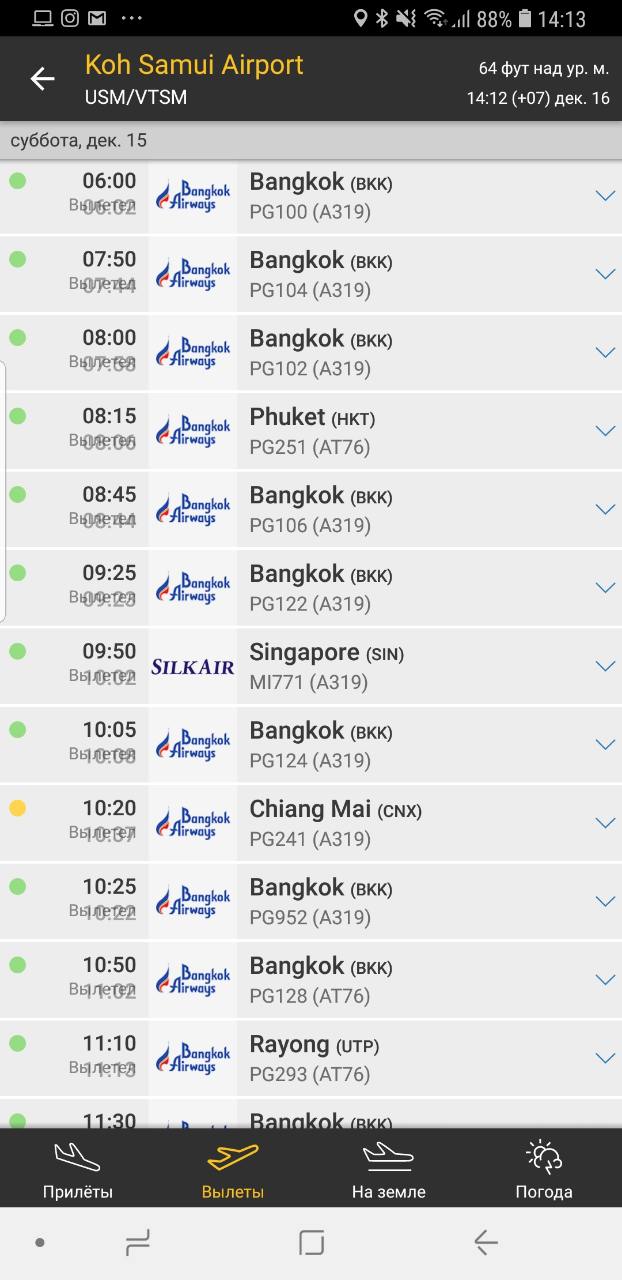Open the На земле tab

pos(389,1169)
